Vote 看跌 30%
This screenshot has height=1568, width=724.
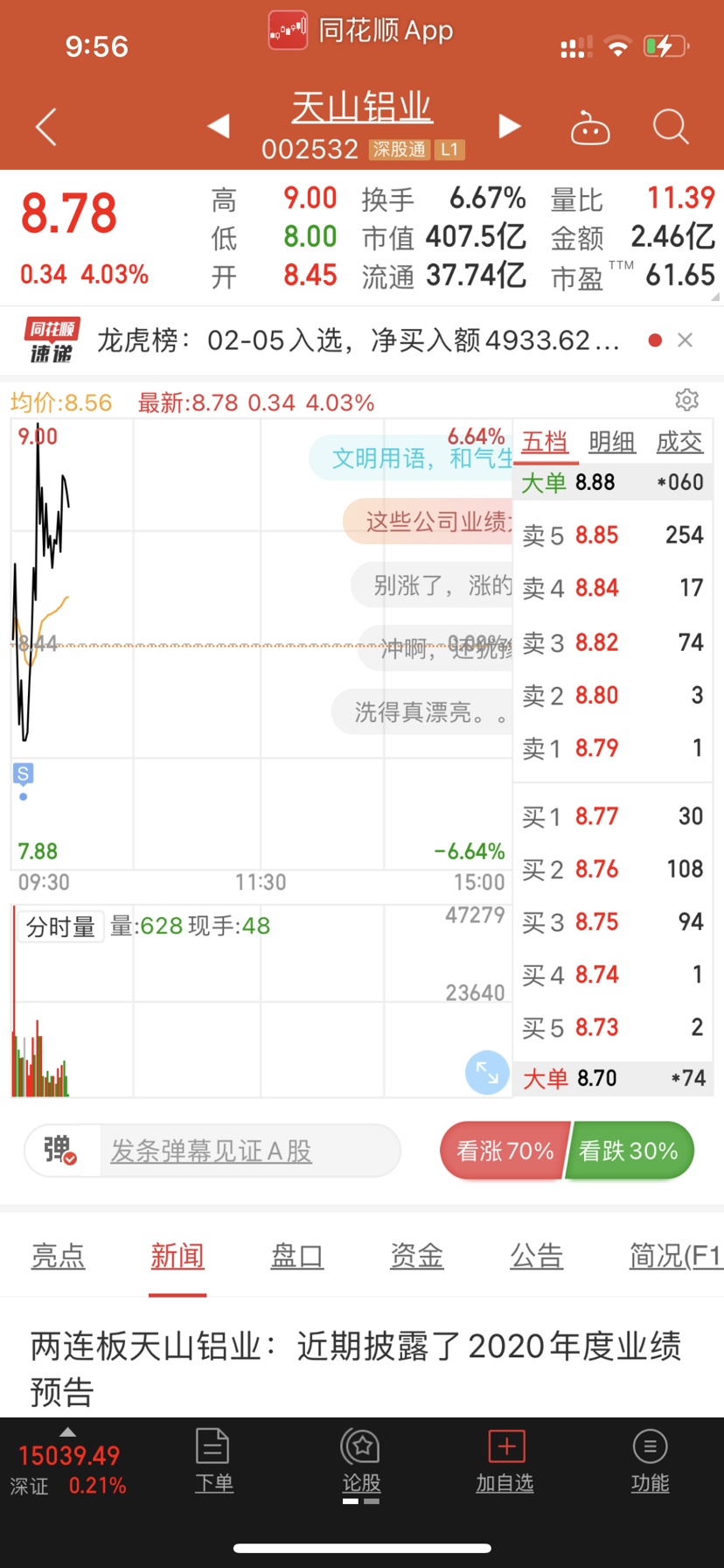click(x=630, y=1151)
